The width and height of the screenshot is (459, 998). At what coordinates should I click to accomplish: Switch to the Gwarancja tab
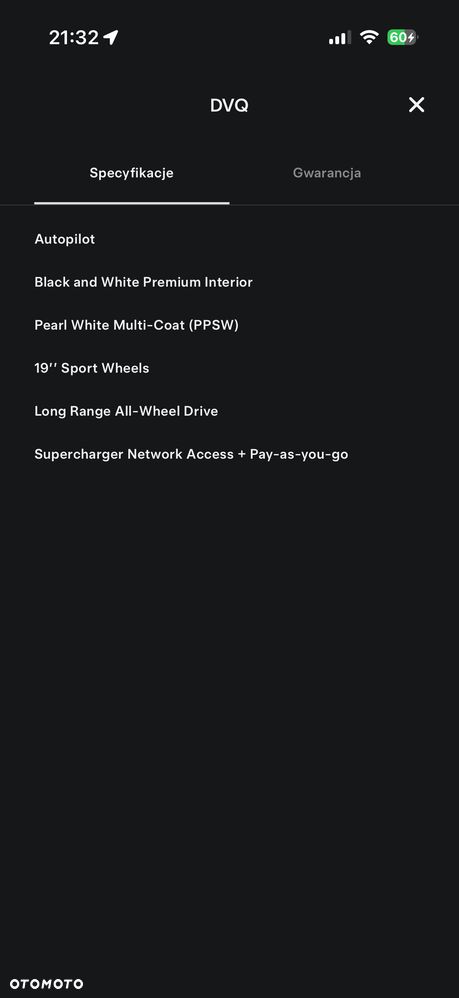[327, 173]
